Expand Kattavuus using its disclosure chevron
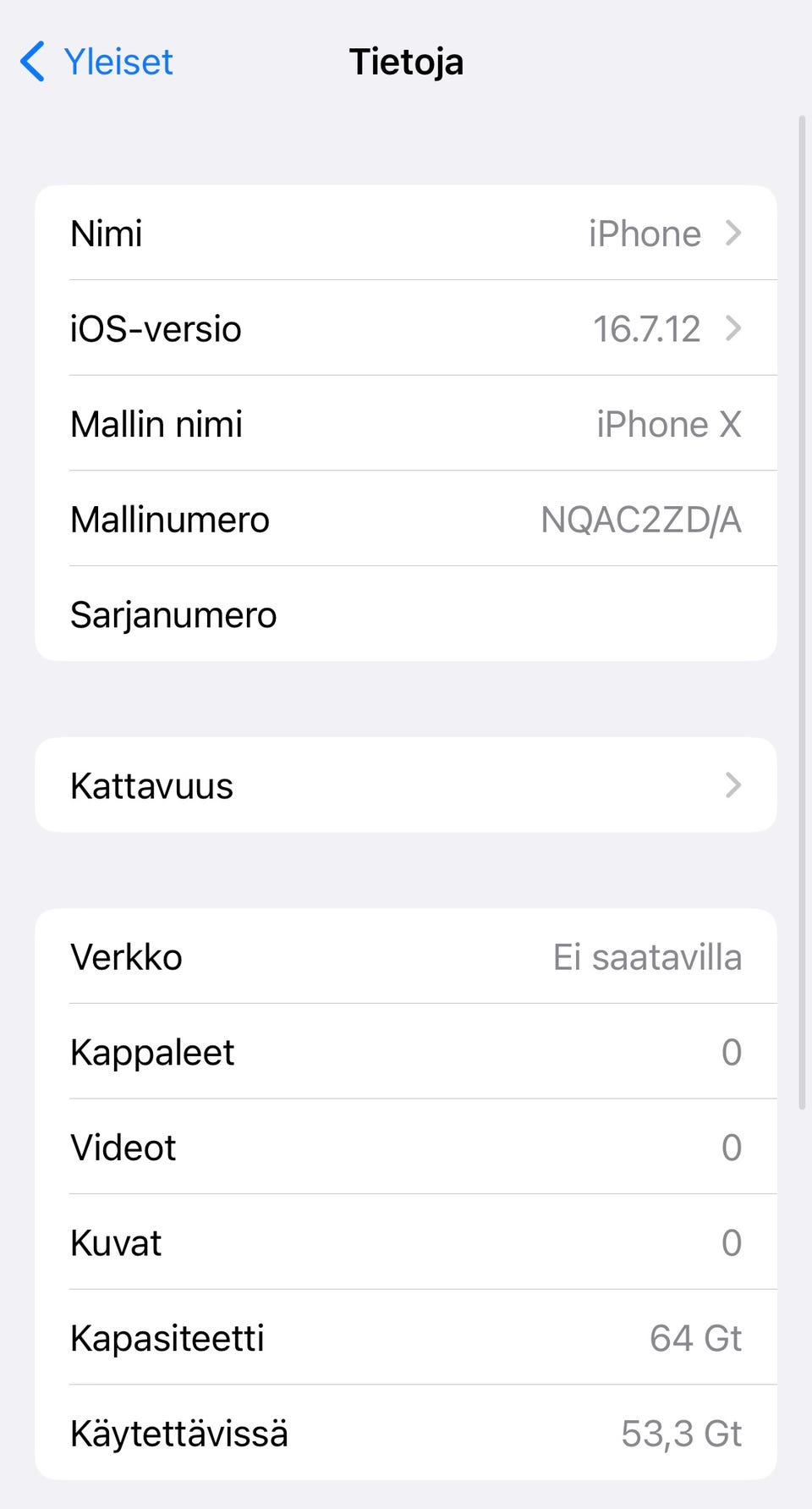The width and height of the screenshot is (812, 1509). click(x=735, y=785)
